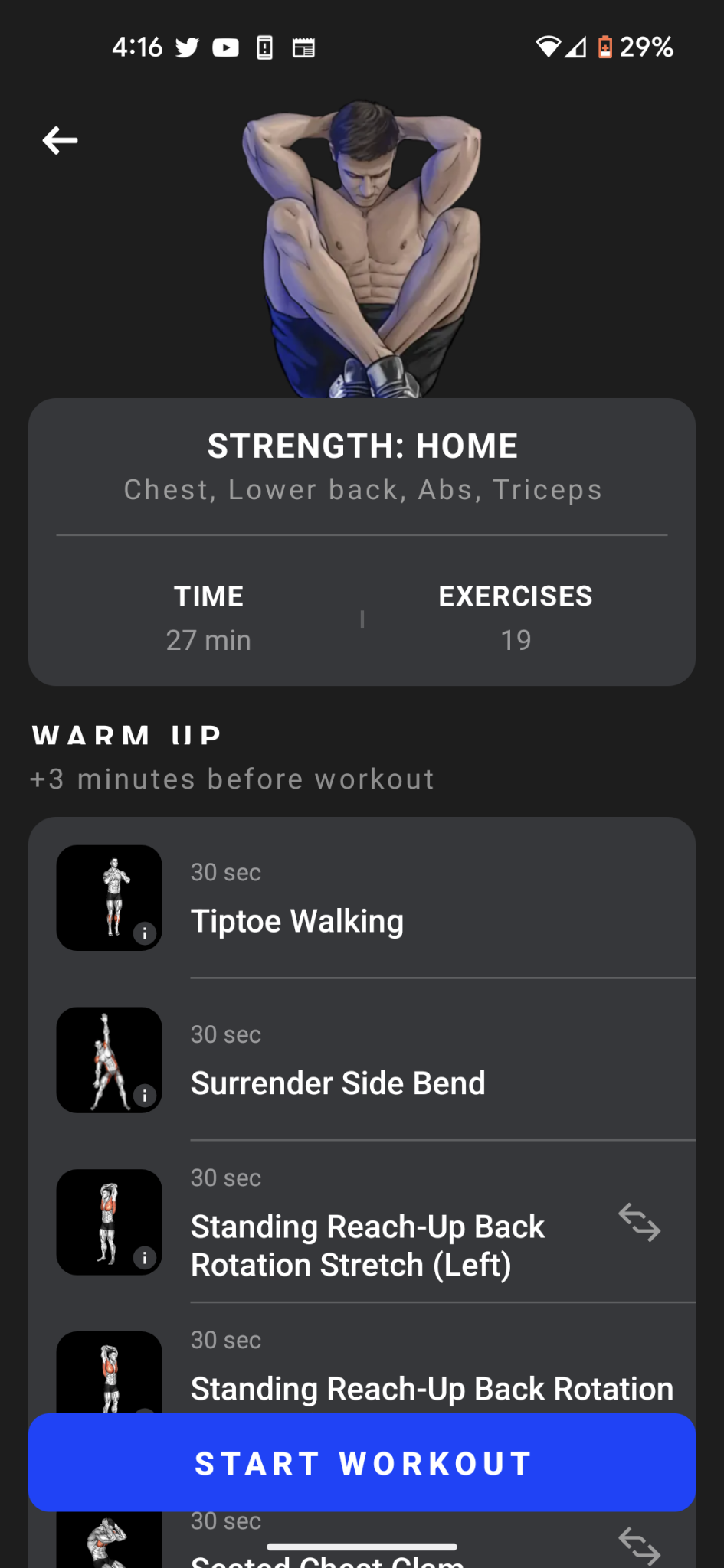Image resolution: width=724 pixels, height=1568 pixels.
Task: Open the Tiptoe Walking exercise
Action: click(x=362, y=898)
